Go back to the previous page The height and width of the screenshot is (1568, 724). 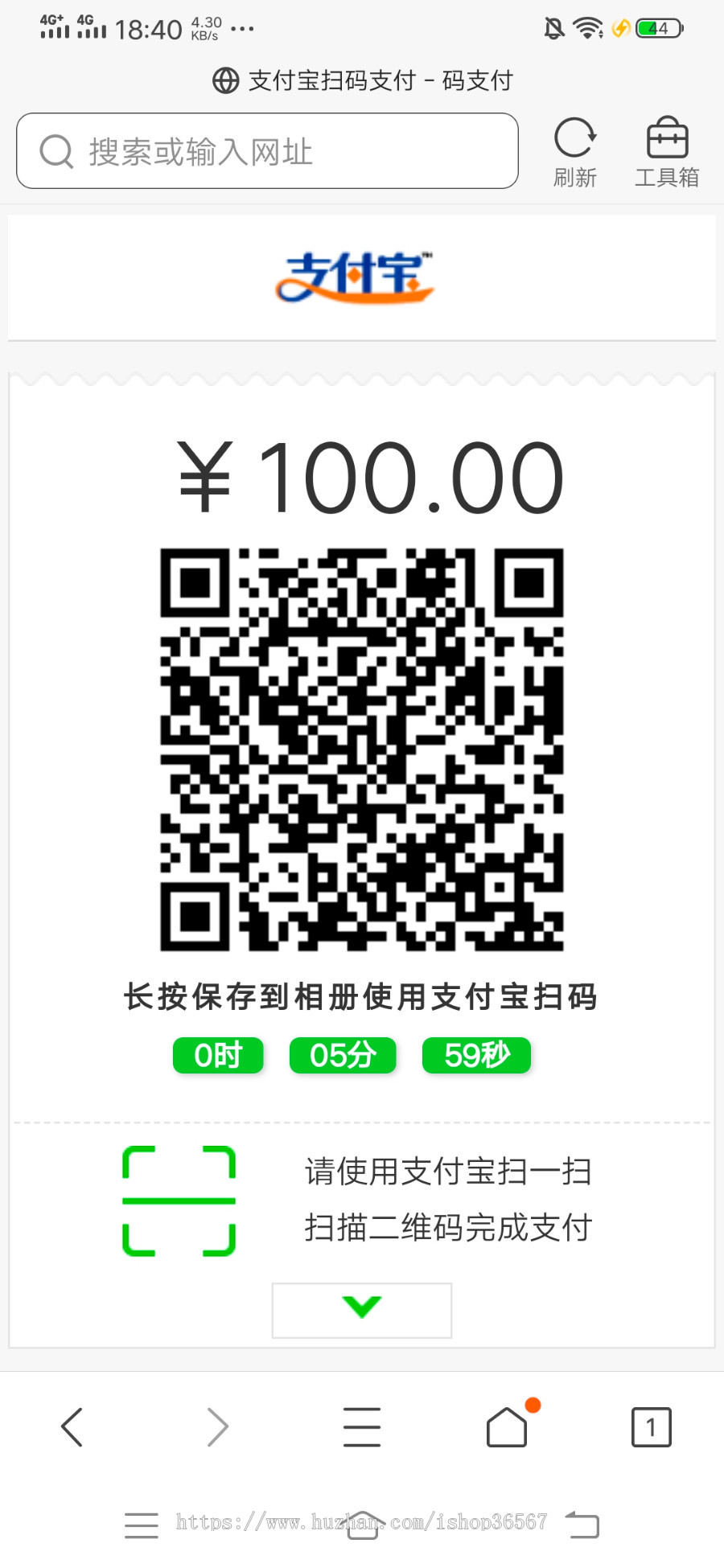[72, 1426]
